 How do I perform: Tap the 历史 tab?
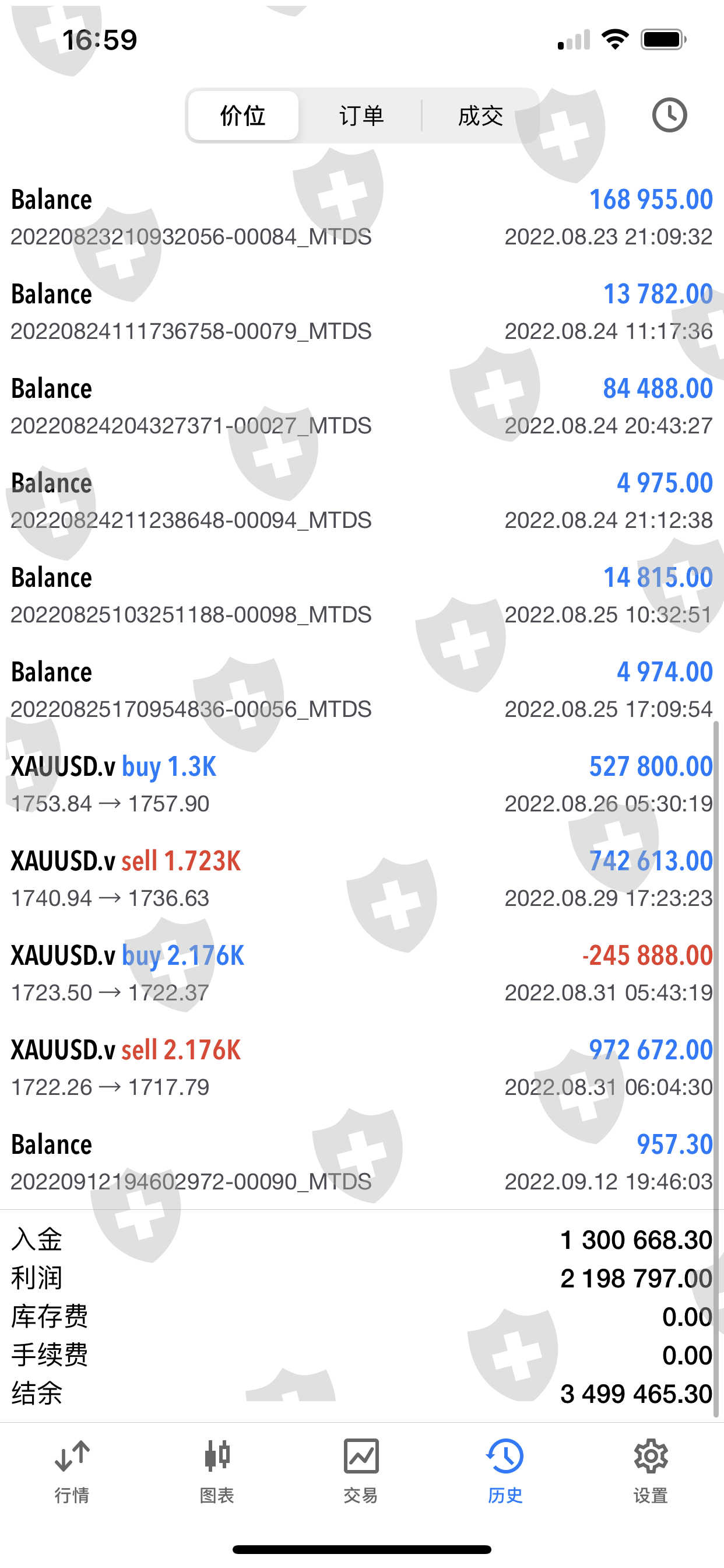click(505, 1471)
